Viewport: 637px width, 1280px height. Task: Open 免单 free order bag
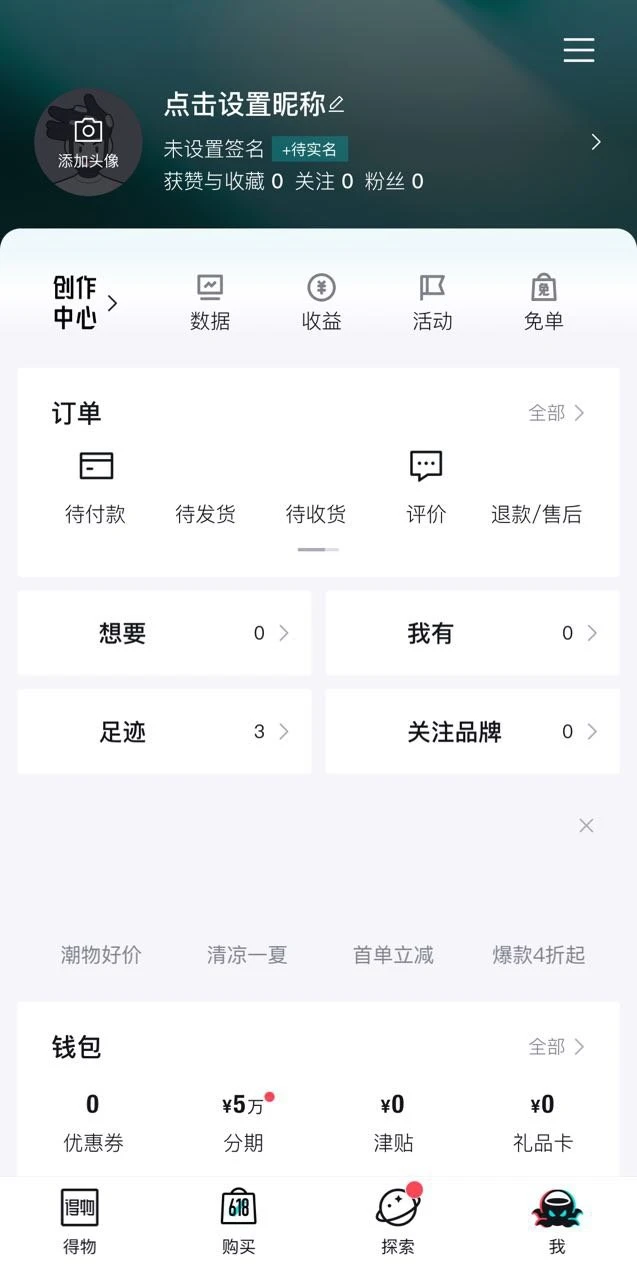(x=544, y=303)
